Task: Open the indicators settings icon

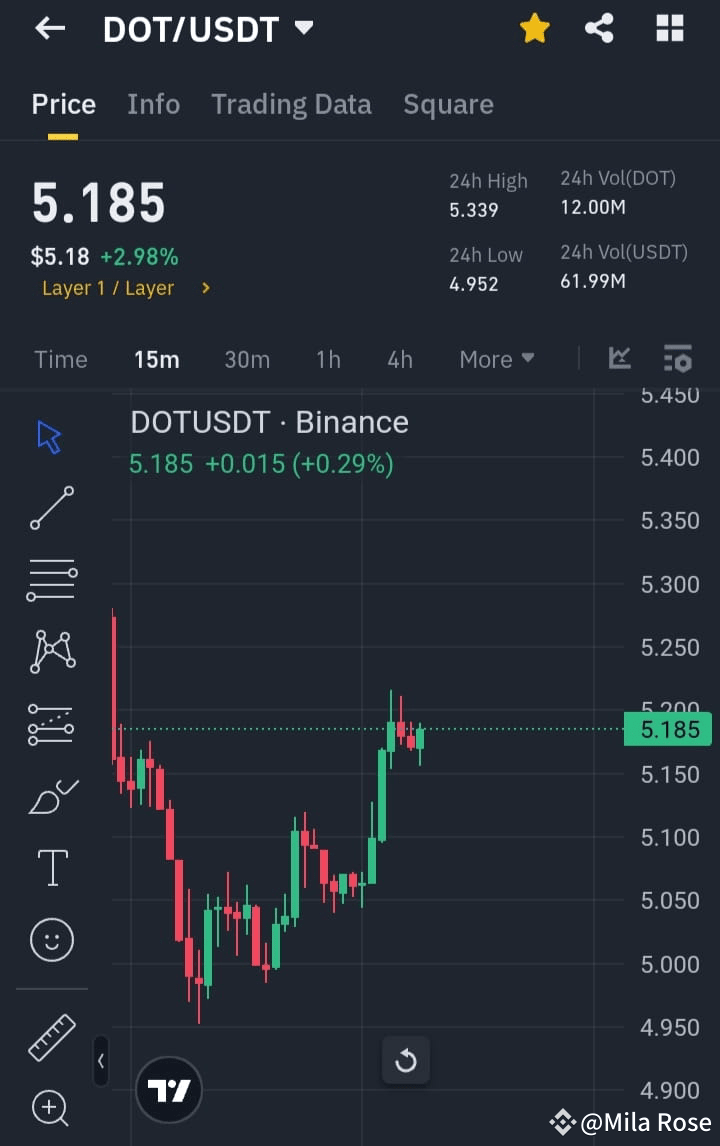Action: (678, 358)
